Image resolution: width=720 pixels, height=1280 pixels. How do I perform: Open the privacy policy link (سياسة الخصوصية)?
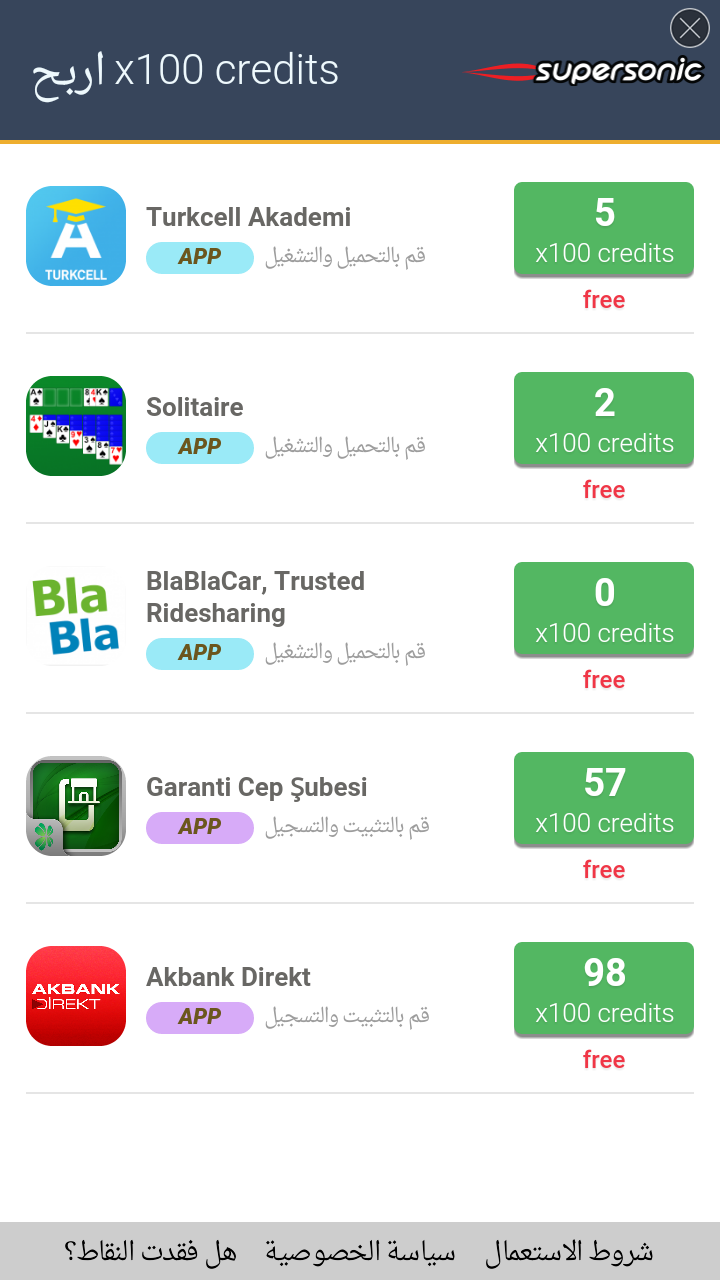pos(360,1251)
